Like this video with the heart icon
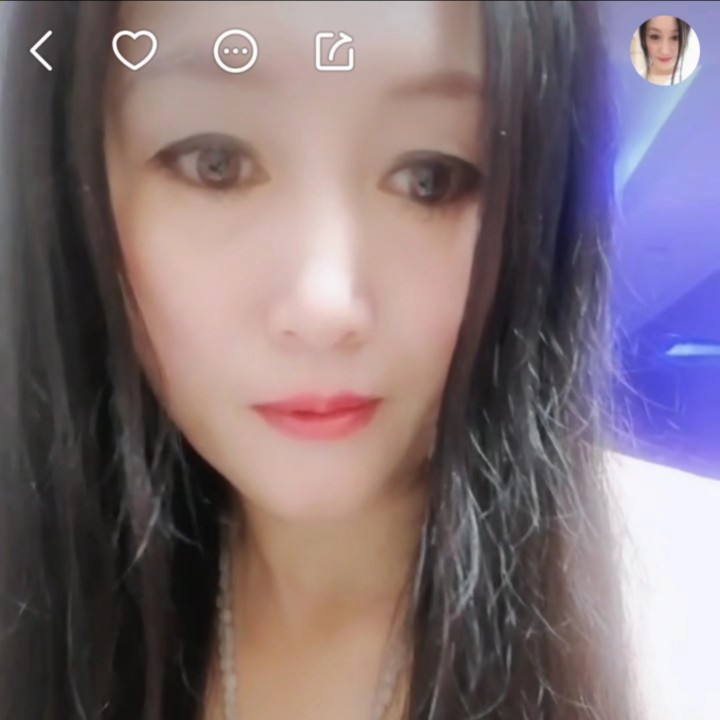Screen dimensions: 720x720 [134, 51]
